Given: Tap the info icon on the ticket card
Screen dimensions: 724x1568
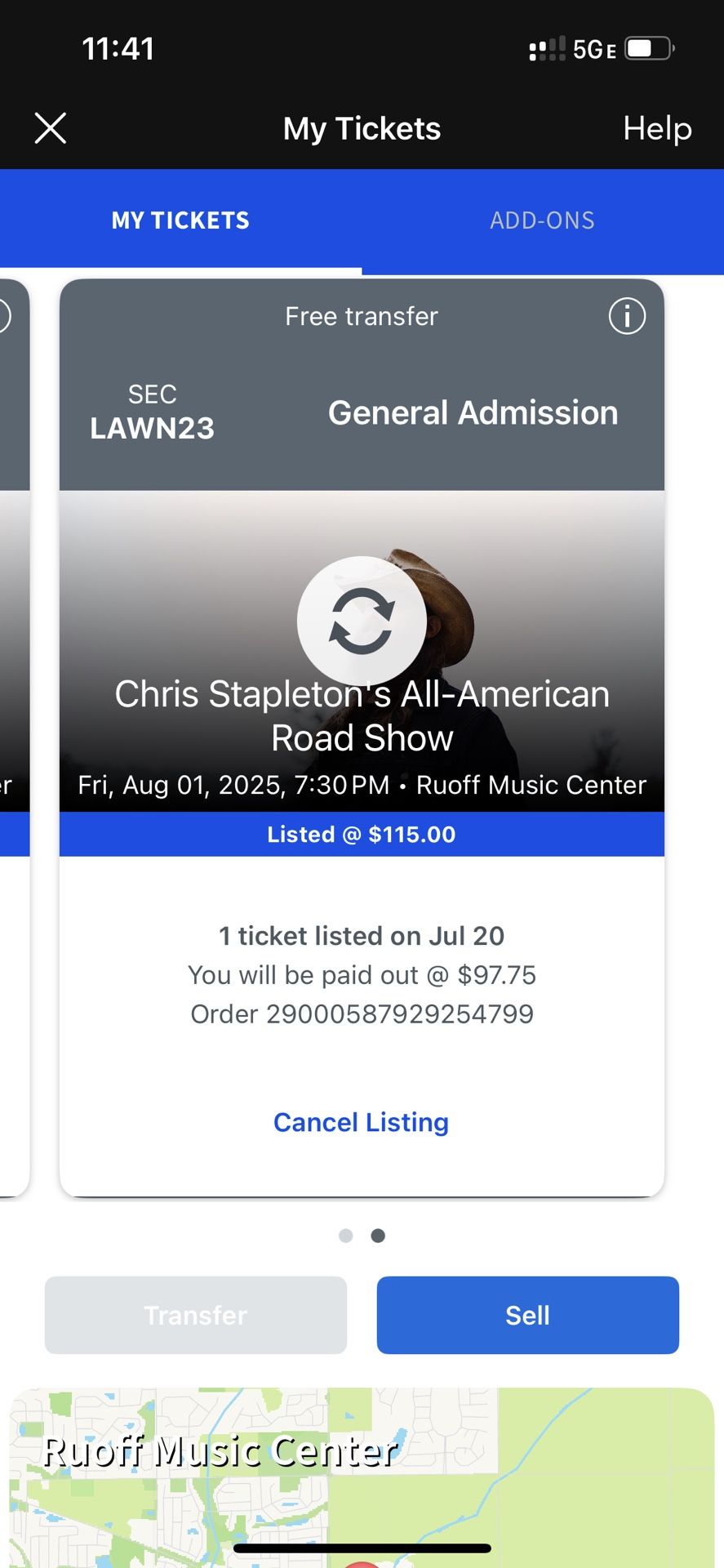Looking at the screenshot, I should pyautogui.click(x=627, y=316).
